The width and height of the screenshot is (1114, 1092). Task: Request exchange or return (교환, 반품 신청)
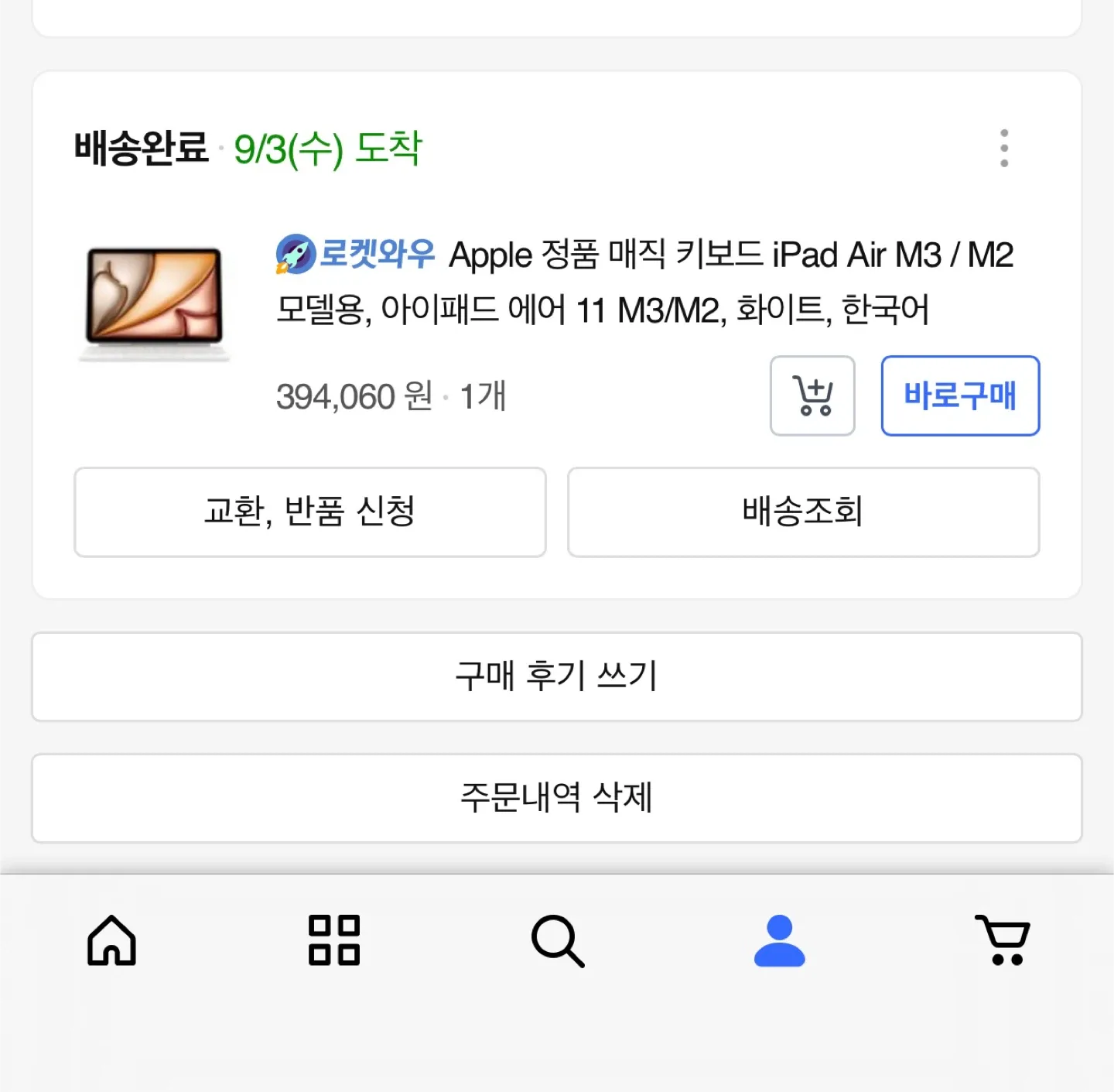coord(309,512)
